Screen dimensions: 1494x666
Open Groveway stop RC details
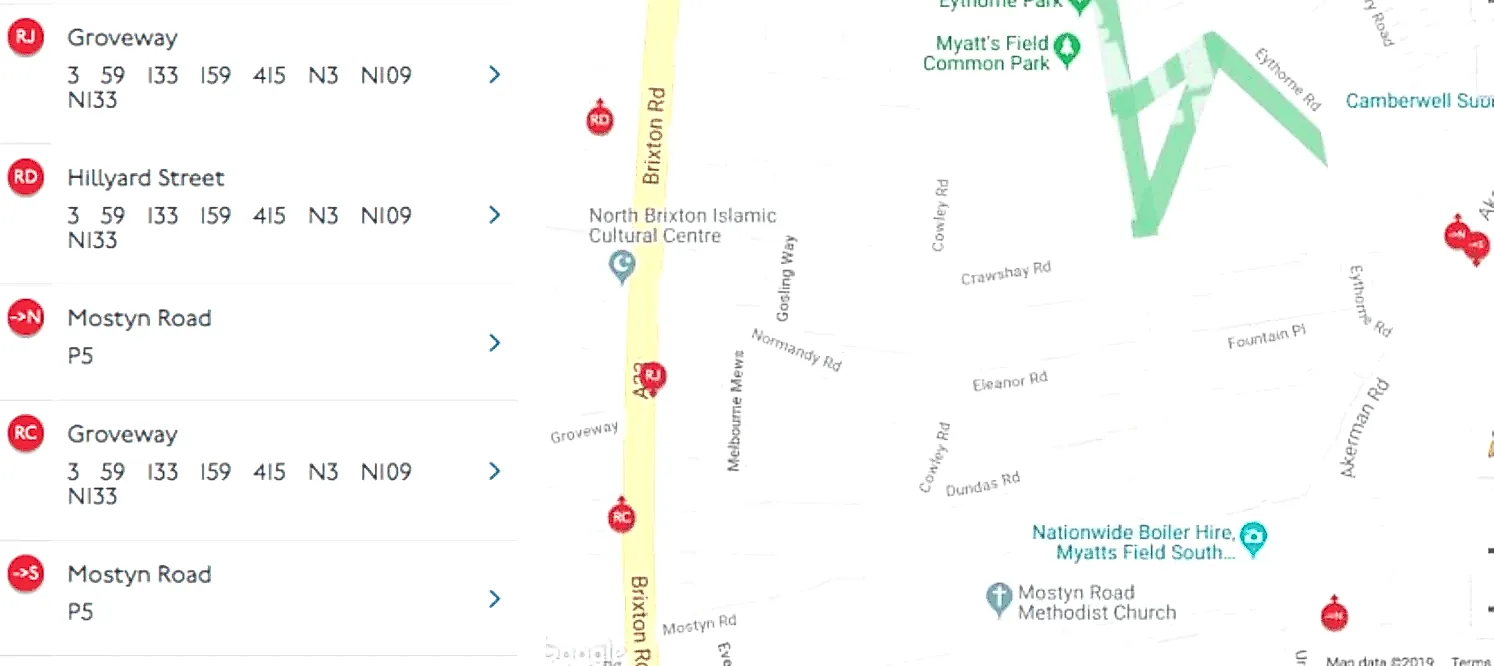click(x=250, y=470)
